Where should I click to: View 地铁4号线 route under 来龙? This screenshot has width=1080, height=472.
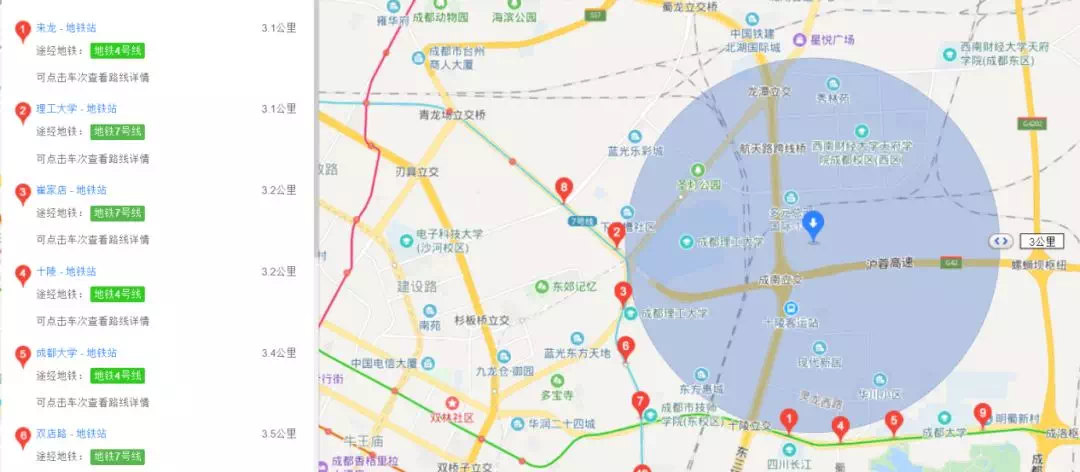click(118, 50)
